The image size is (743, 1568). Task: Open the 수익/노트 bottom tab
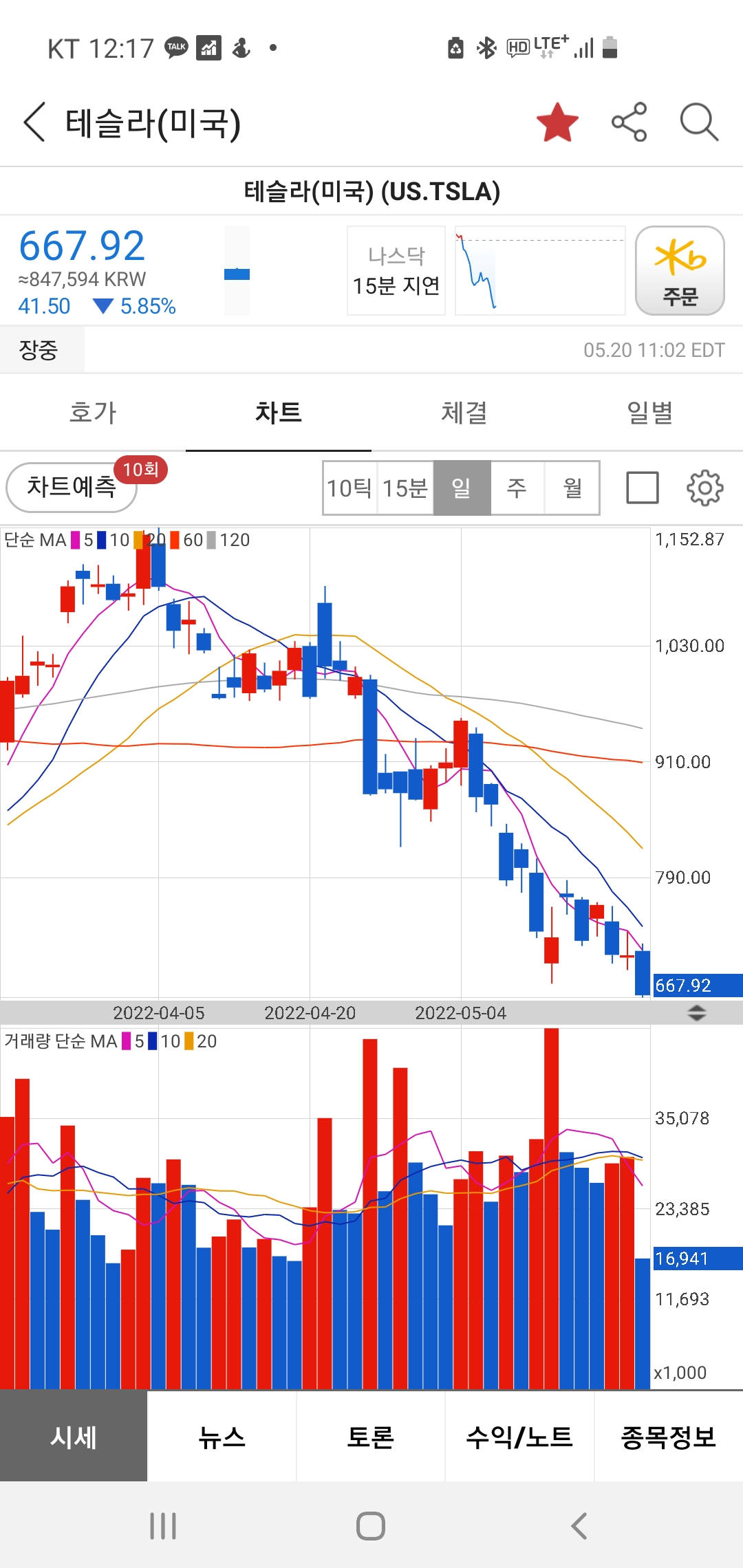(x=519, y=1437)
